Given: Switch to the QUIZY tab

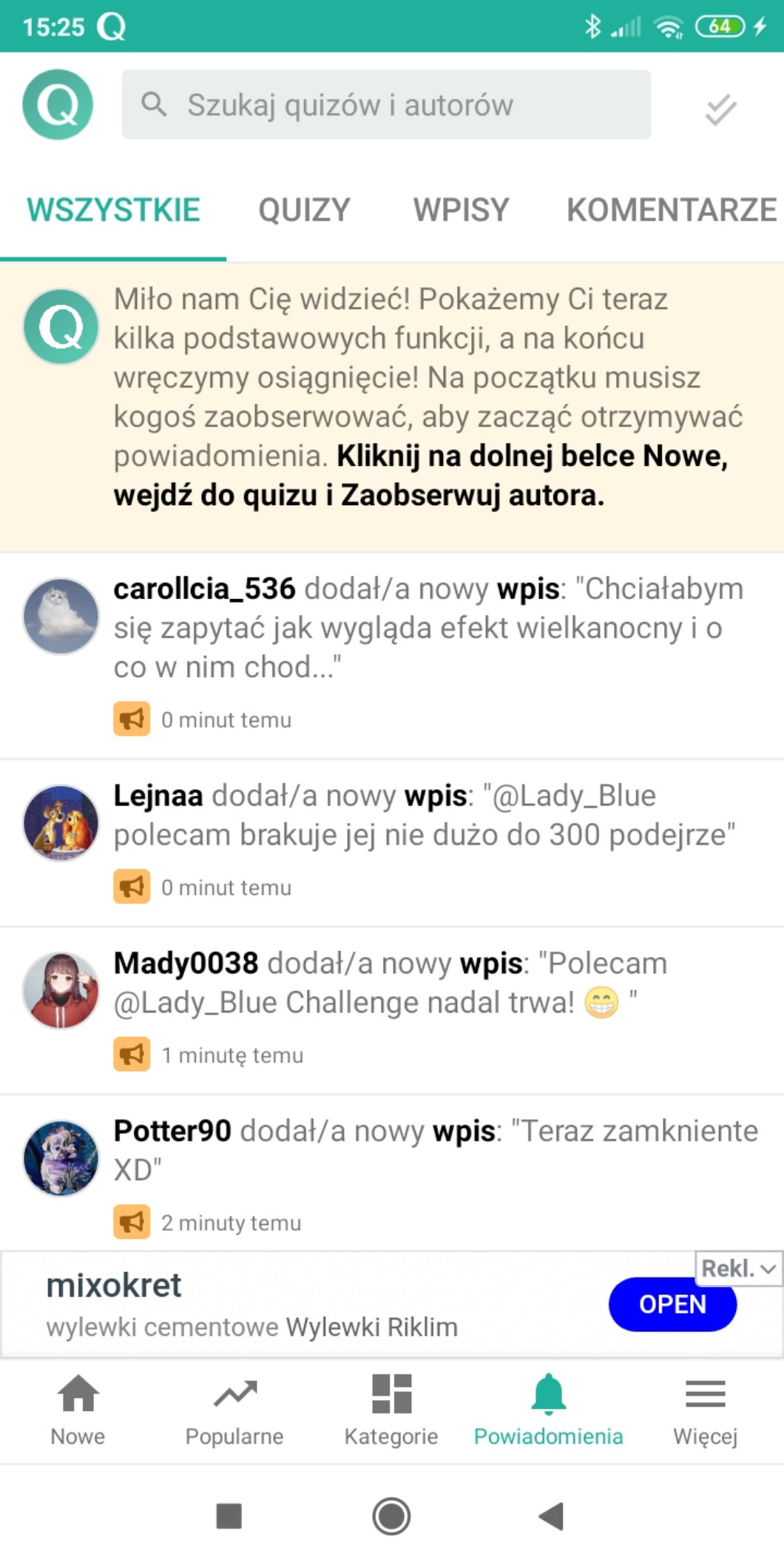Looking at the screenshot, I should click(304, 210).
